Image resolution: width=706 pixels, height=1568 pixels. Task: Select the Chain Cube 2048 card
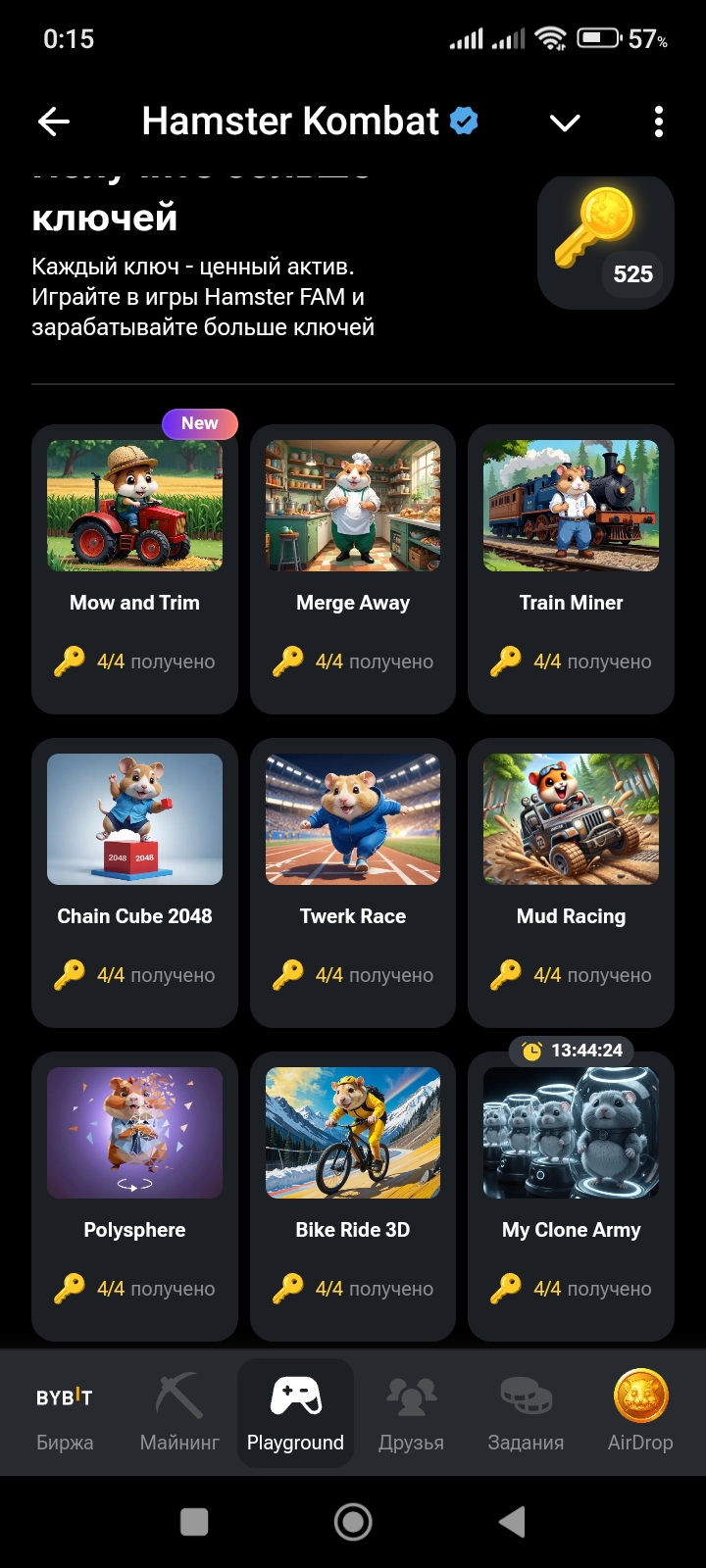tap(134, 882)
